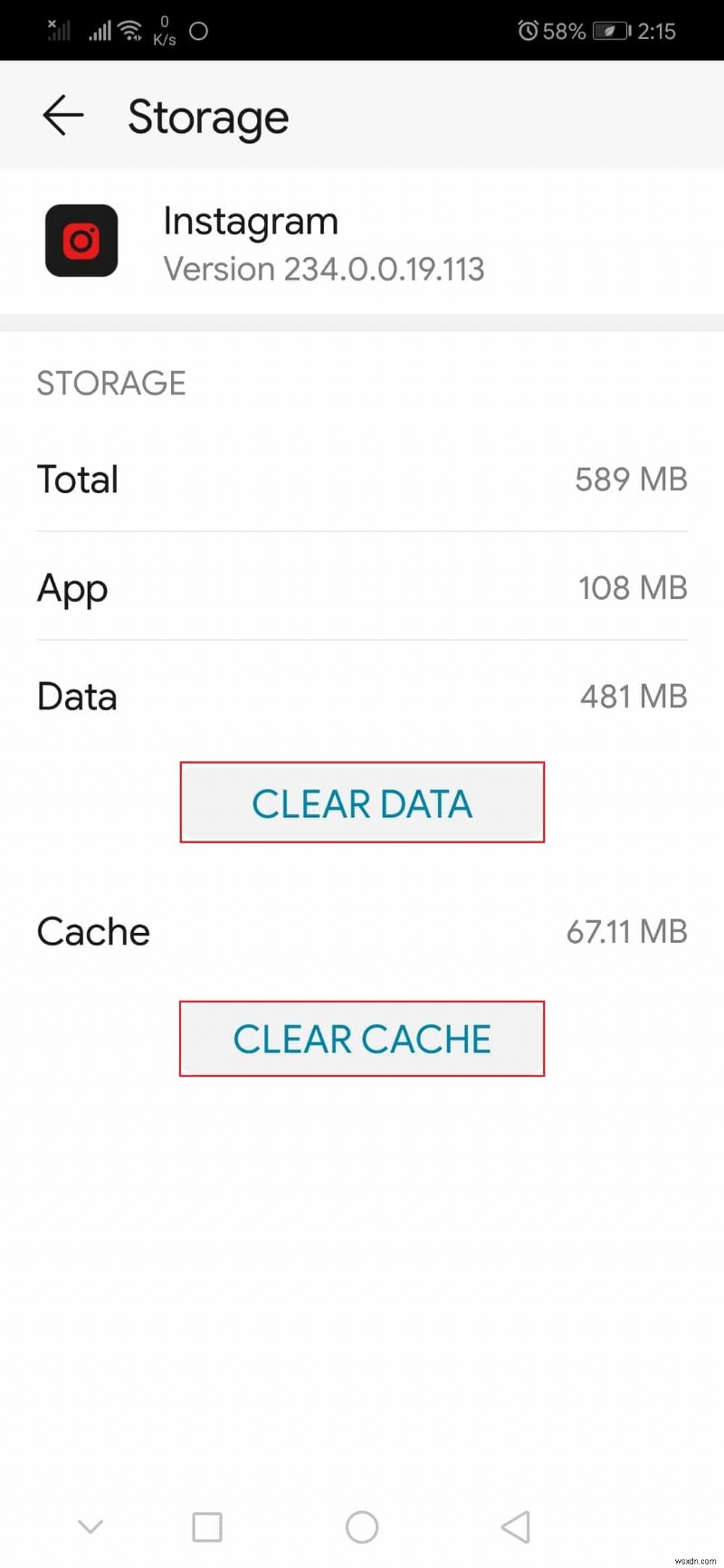Select the Total storage row
The height and width of the screenshot is (1568, 724).
362,480
